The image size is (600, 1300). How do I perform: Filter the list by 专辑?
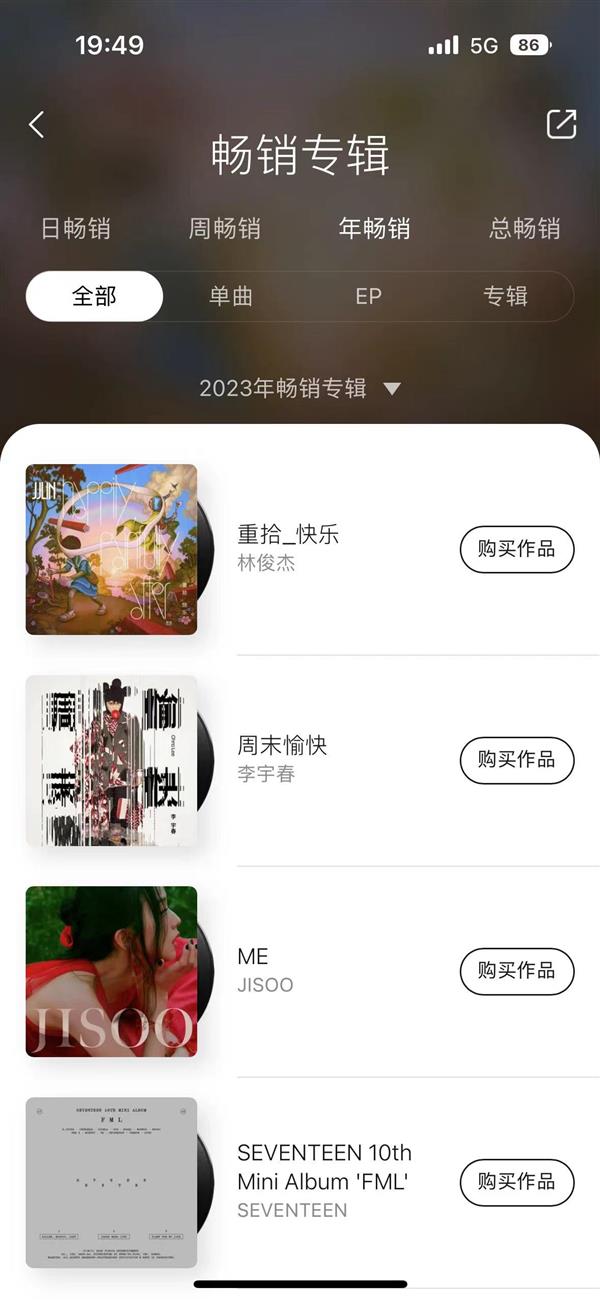coord(505,296)
